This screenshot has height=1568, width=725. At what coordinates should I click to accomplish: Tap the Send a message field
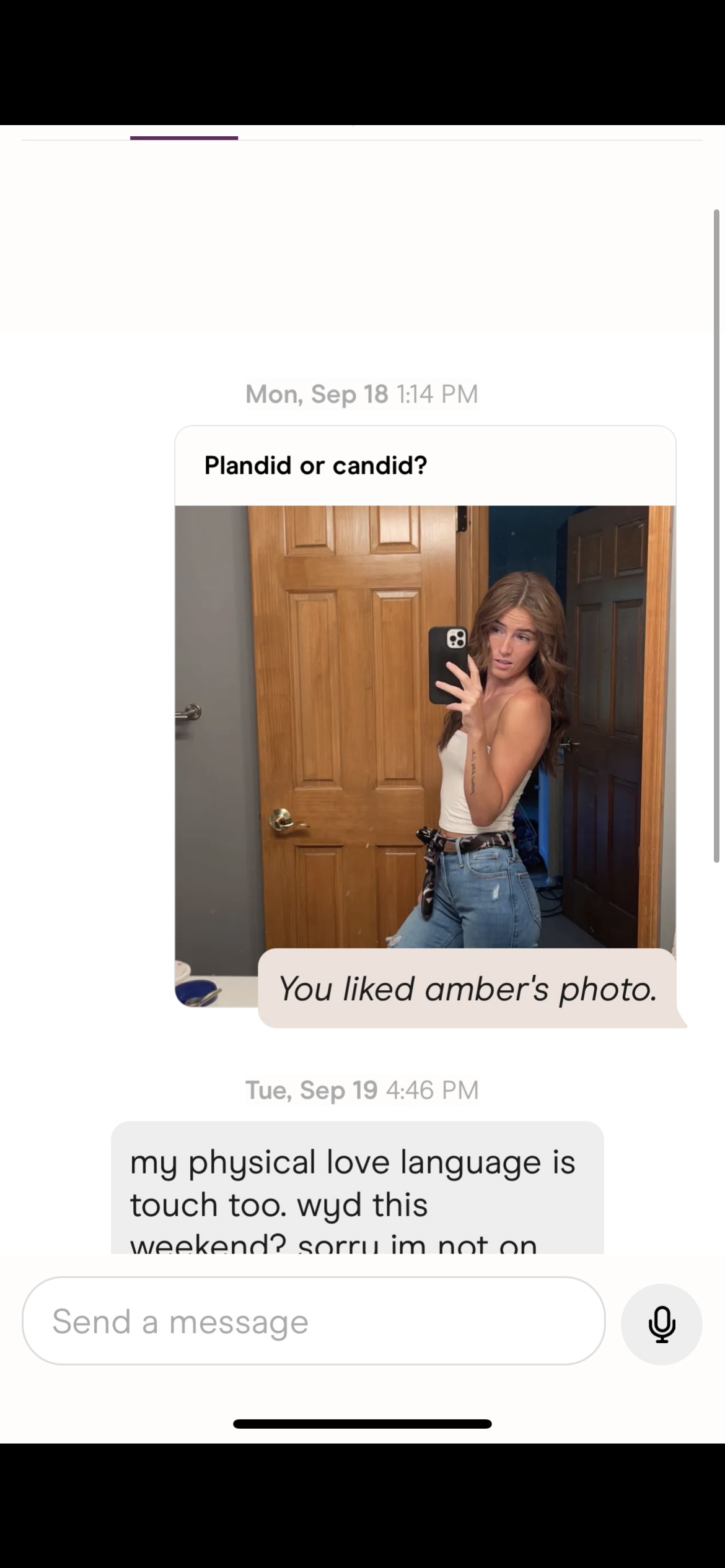tap(314, 1321)
